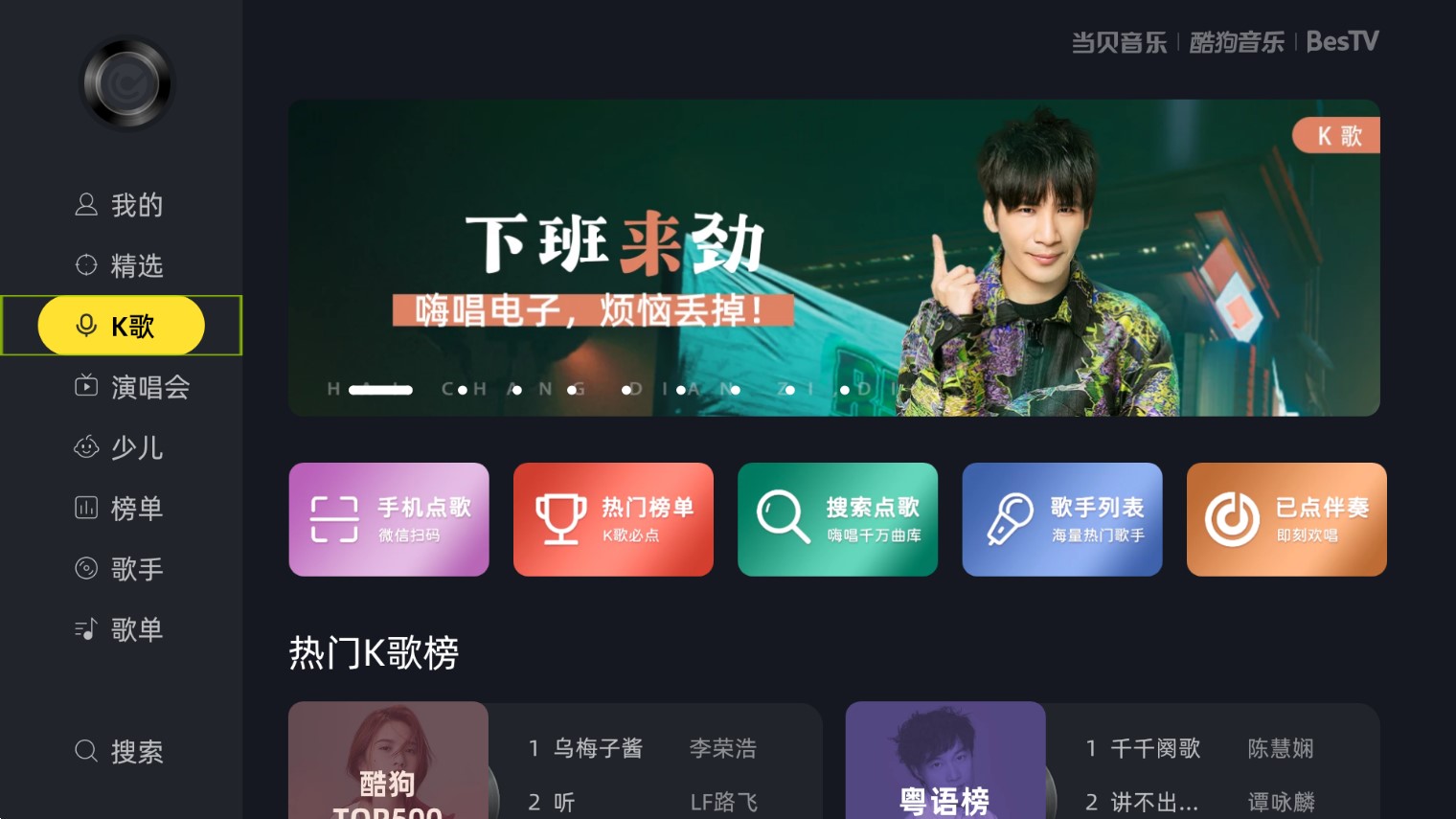Open the 粤语榜 chart cover

[944, 760]
